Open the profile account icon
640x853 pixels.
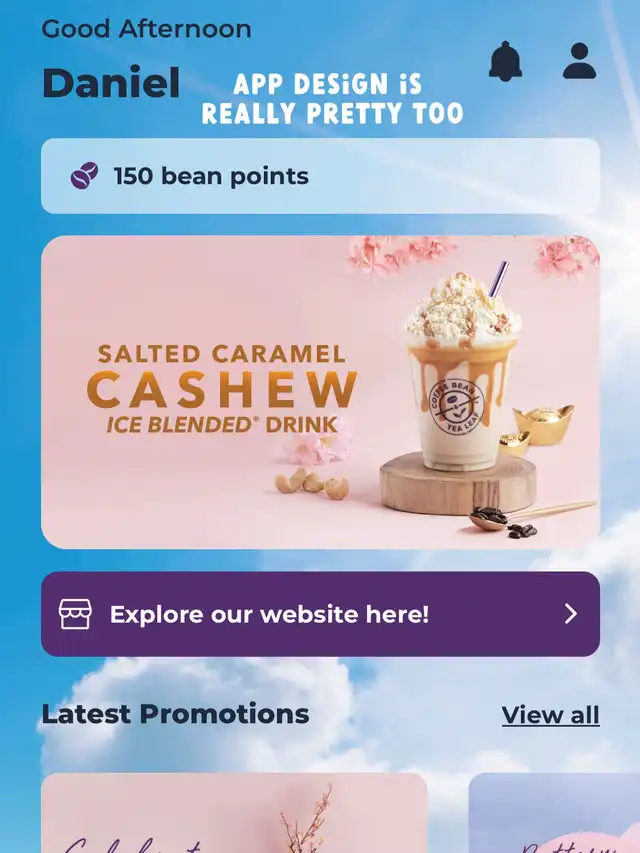point(579,61)
